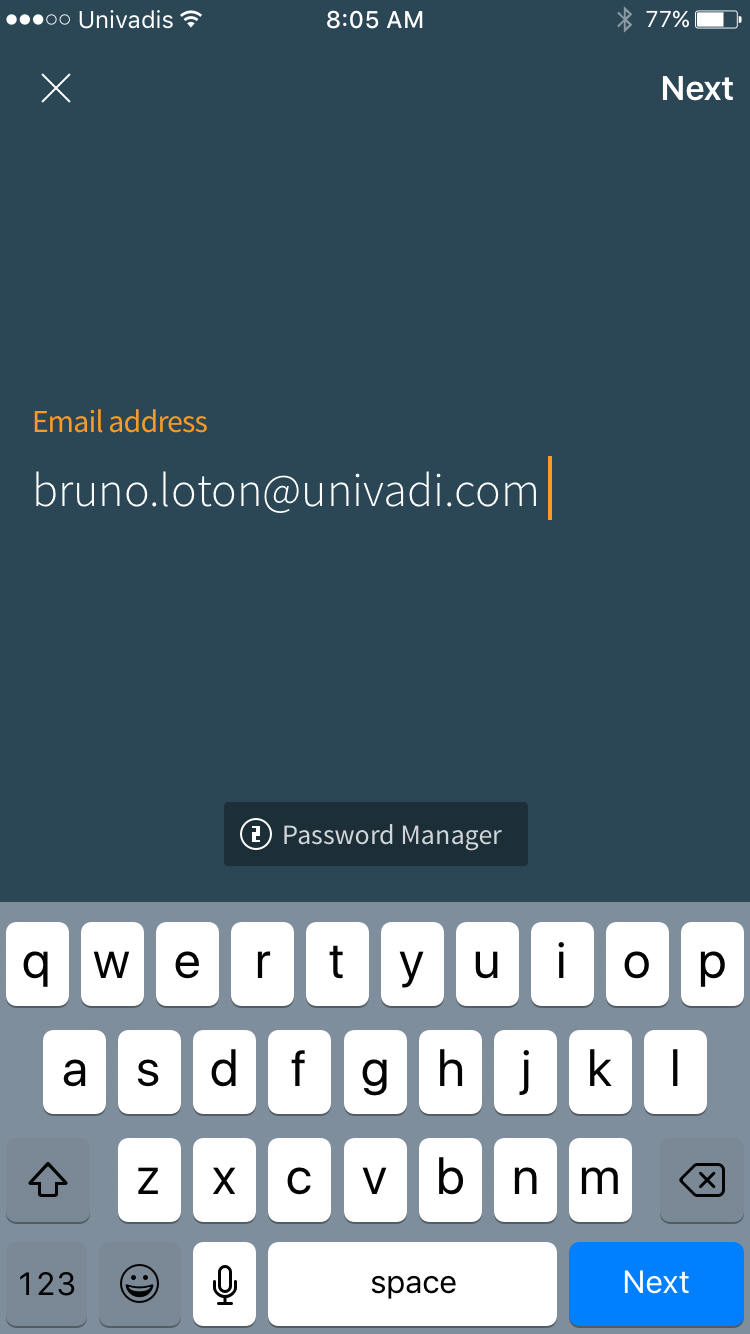Switch keyboard to numbers with 123 key

click(47, 1283)
